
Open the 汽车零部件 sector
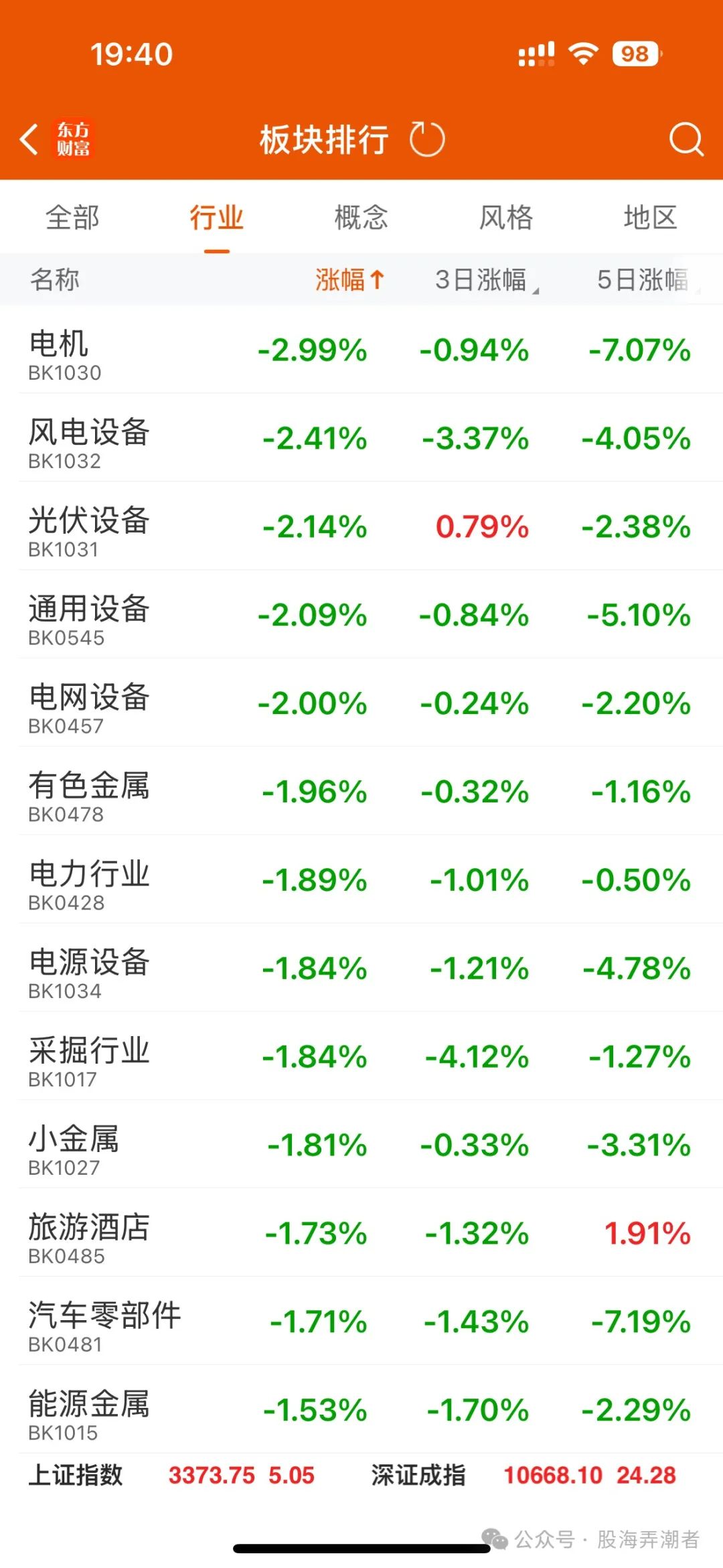361,1322
